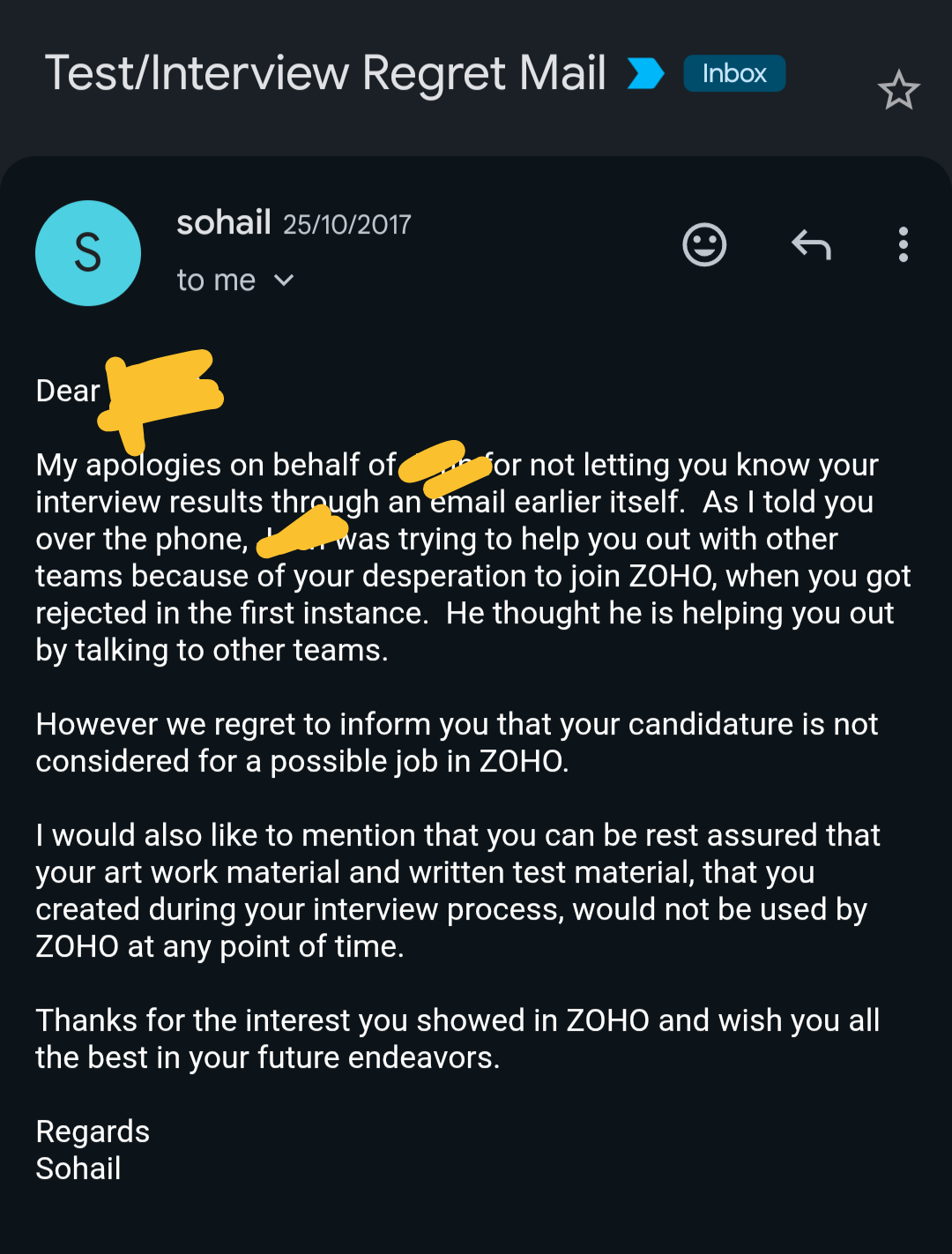Viewport: 952px width, 1254px height.
Task: Star this Test/Interview Regret Mail
Action: click(x=898, y=90)
